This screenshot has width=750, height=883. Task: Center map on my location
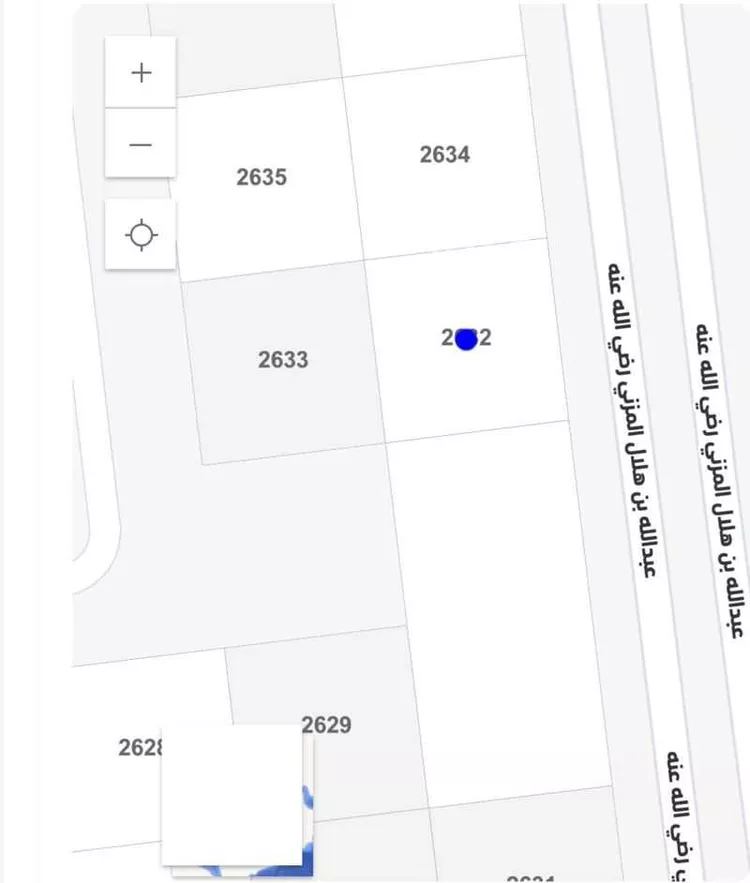pos(141,236)
